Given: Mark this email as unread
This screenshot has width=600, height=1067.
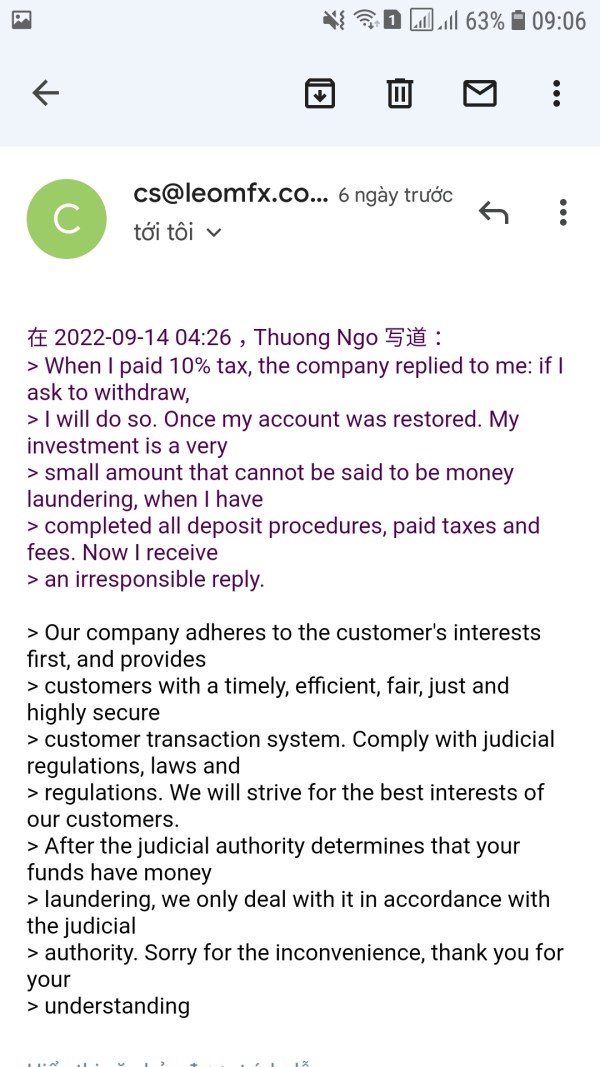Looking at the screenshot, I should click(480, 93).
